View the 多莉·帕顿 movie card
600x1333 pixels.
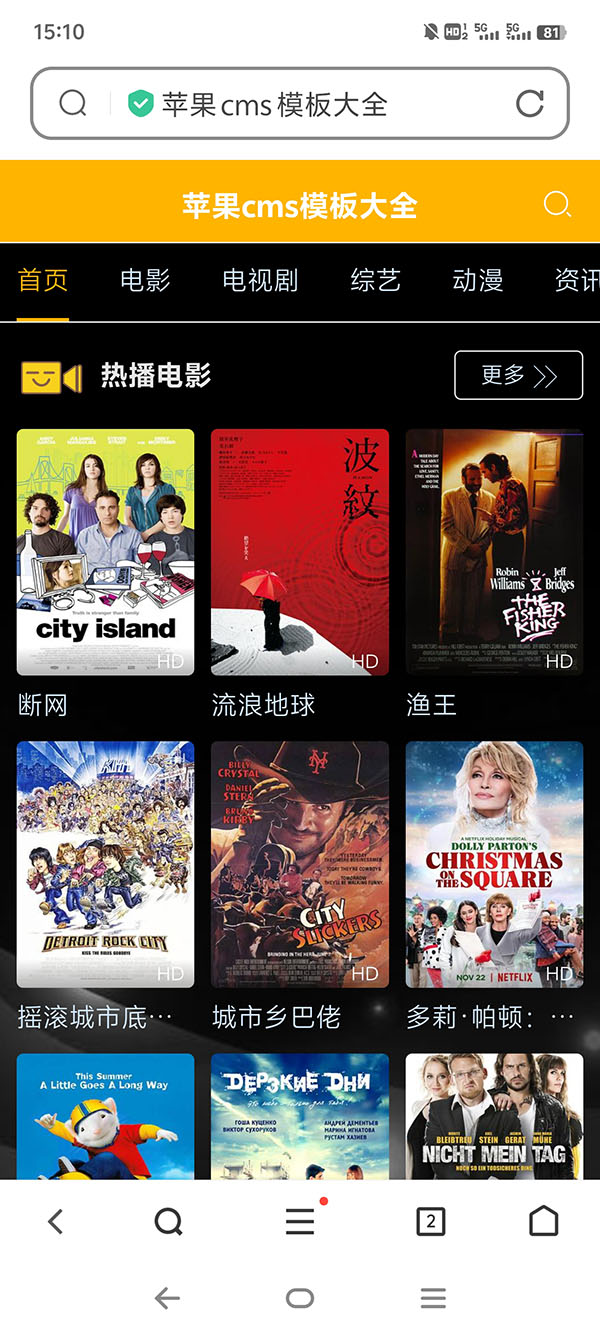point(494,864)
